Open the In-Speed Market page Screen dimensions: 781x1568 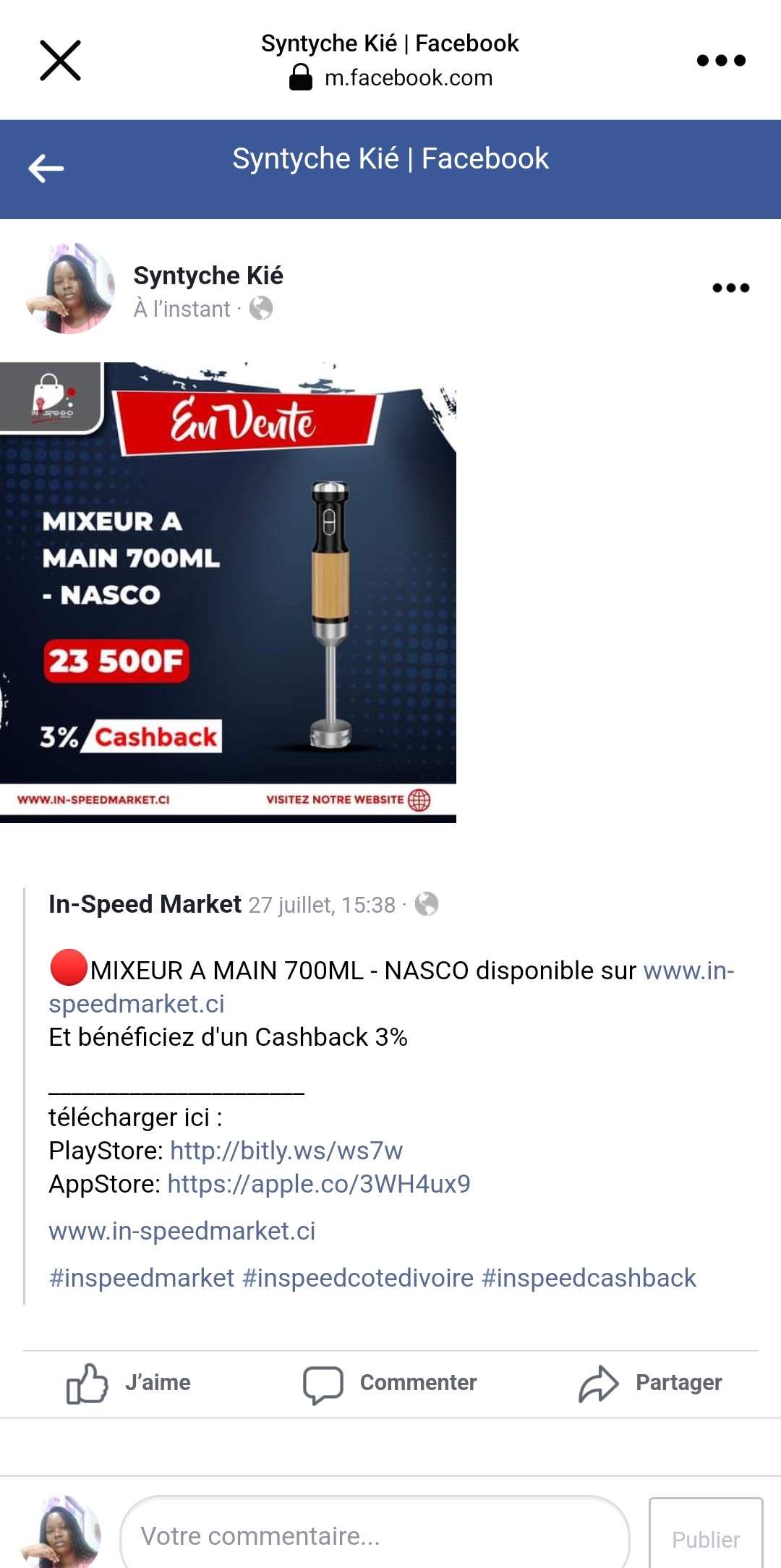145,904
